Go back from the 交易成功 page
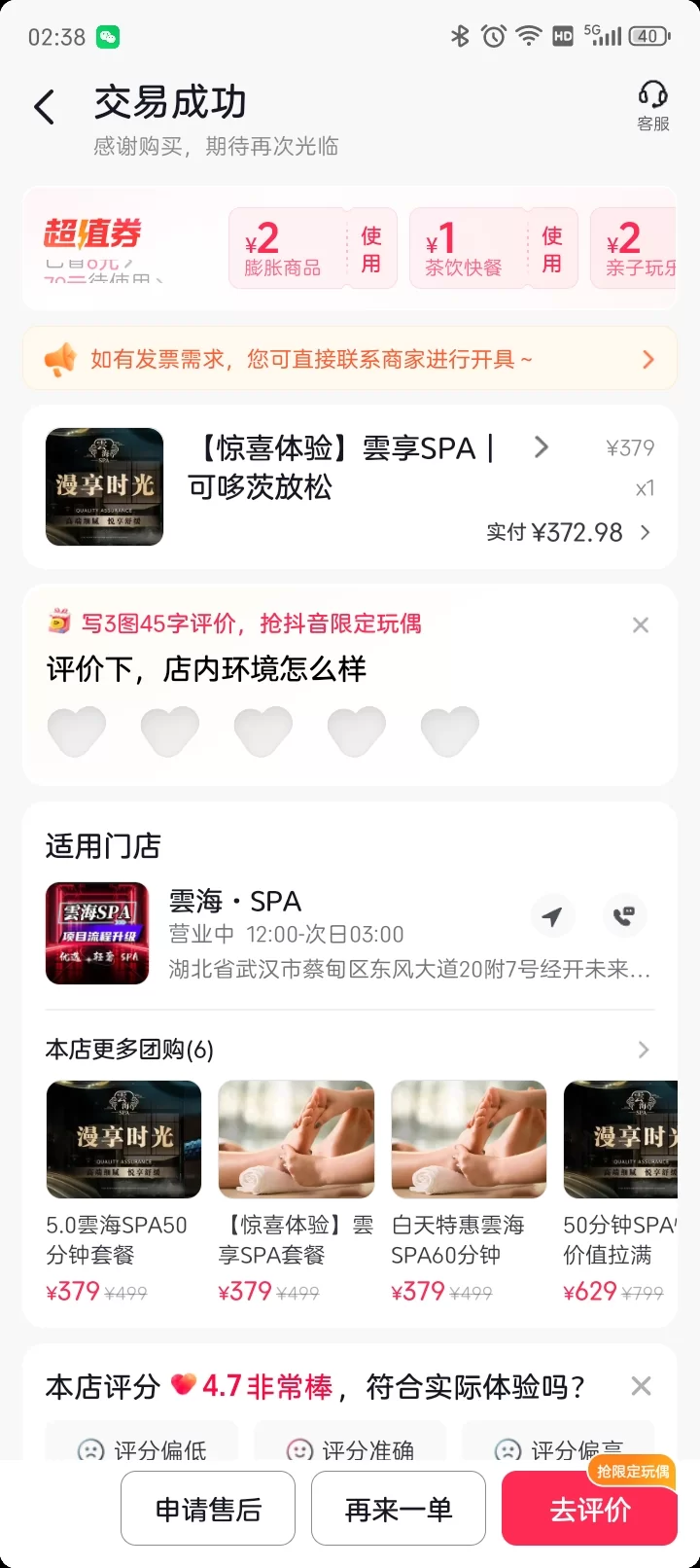 click(45, 107)
